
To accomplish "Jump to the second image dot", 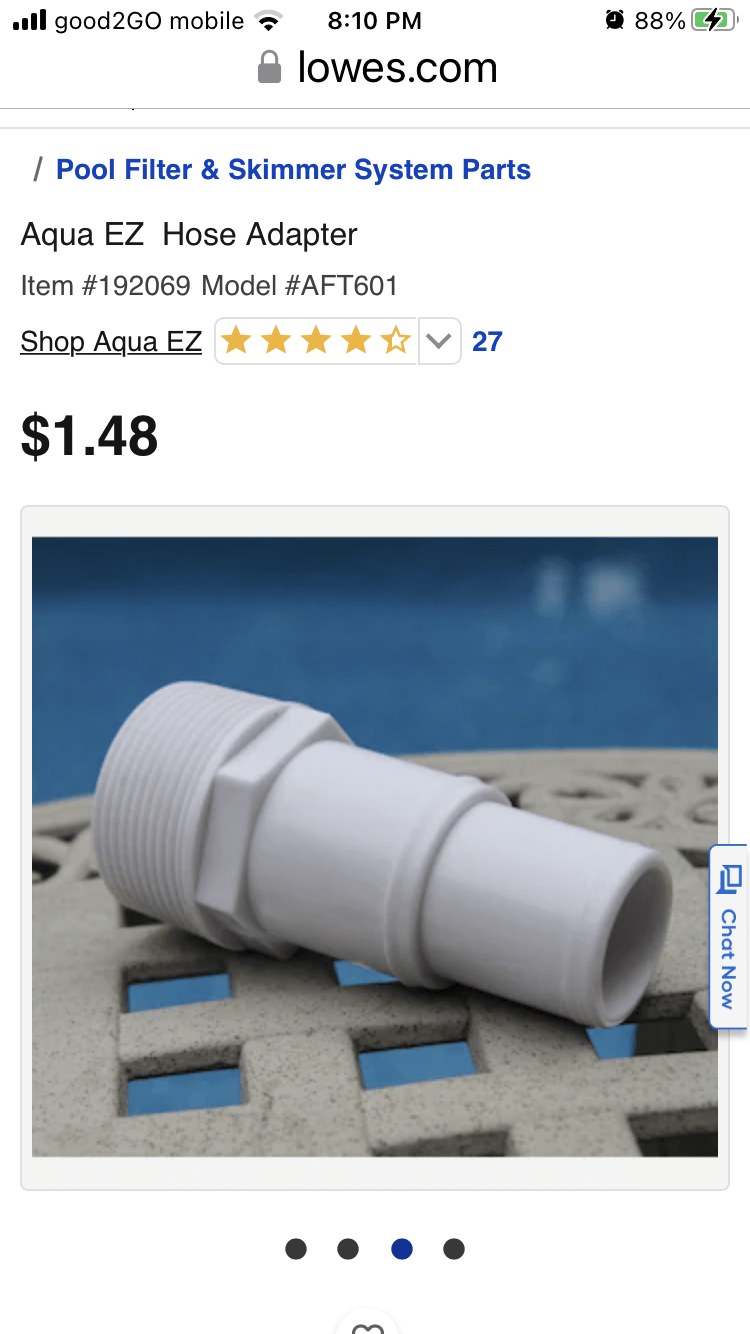I will (x=348, y=1249).
